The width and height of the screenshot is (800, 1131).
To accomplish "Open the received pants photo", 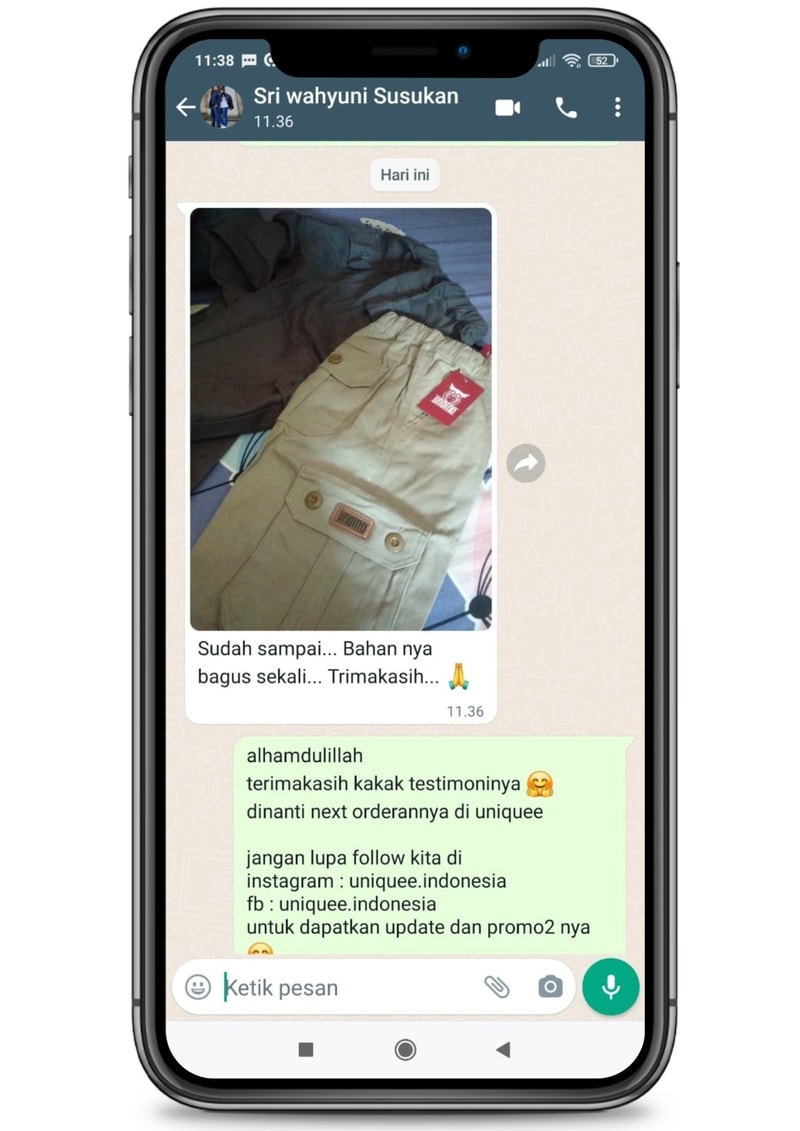I will [341, 418].
